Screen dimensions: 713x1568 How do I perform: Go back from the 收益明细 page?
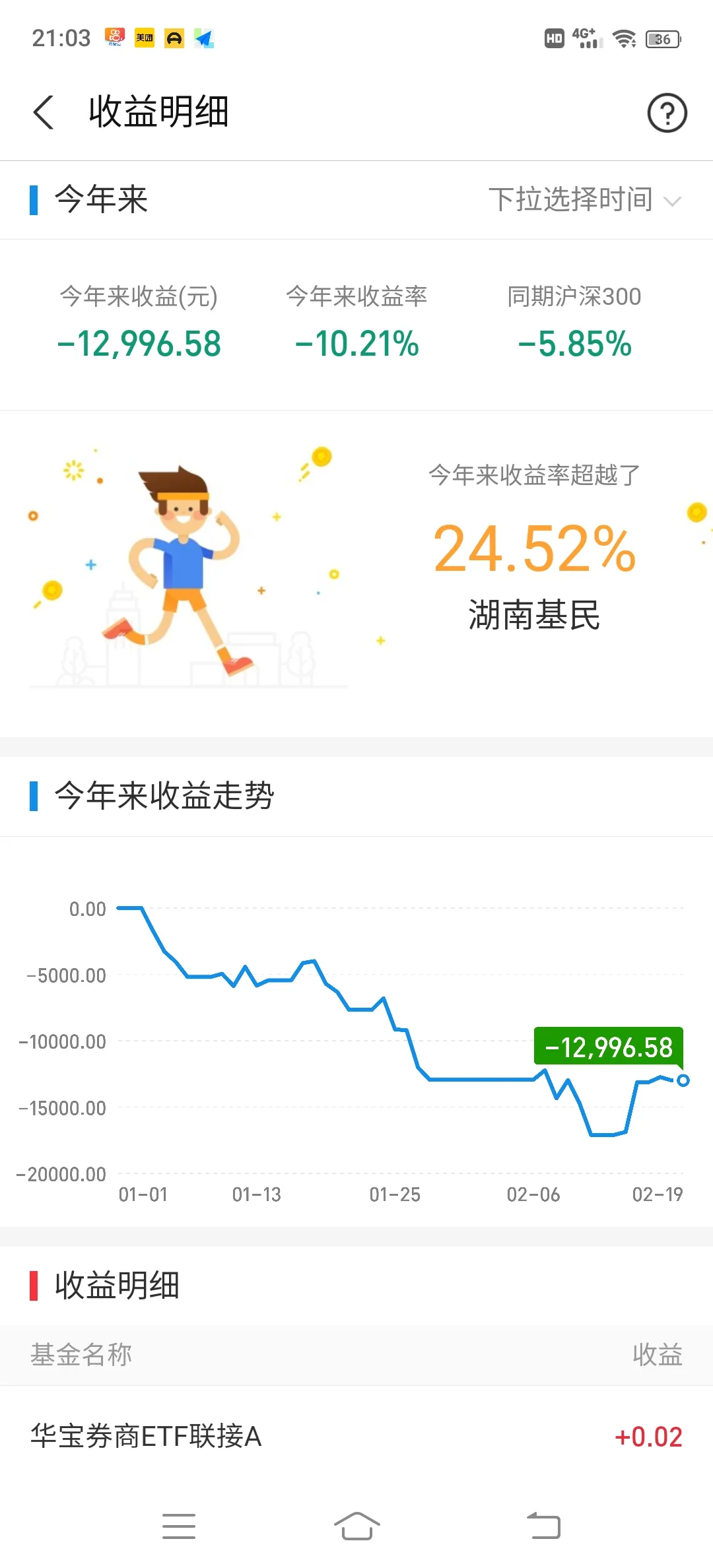pos(44,112)
